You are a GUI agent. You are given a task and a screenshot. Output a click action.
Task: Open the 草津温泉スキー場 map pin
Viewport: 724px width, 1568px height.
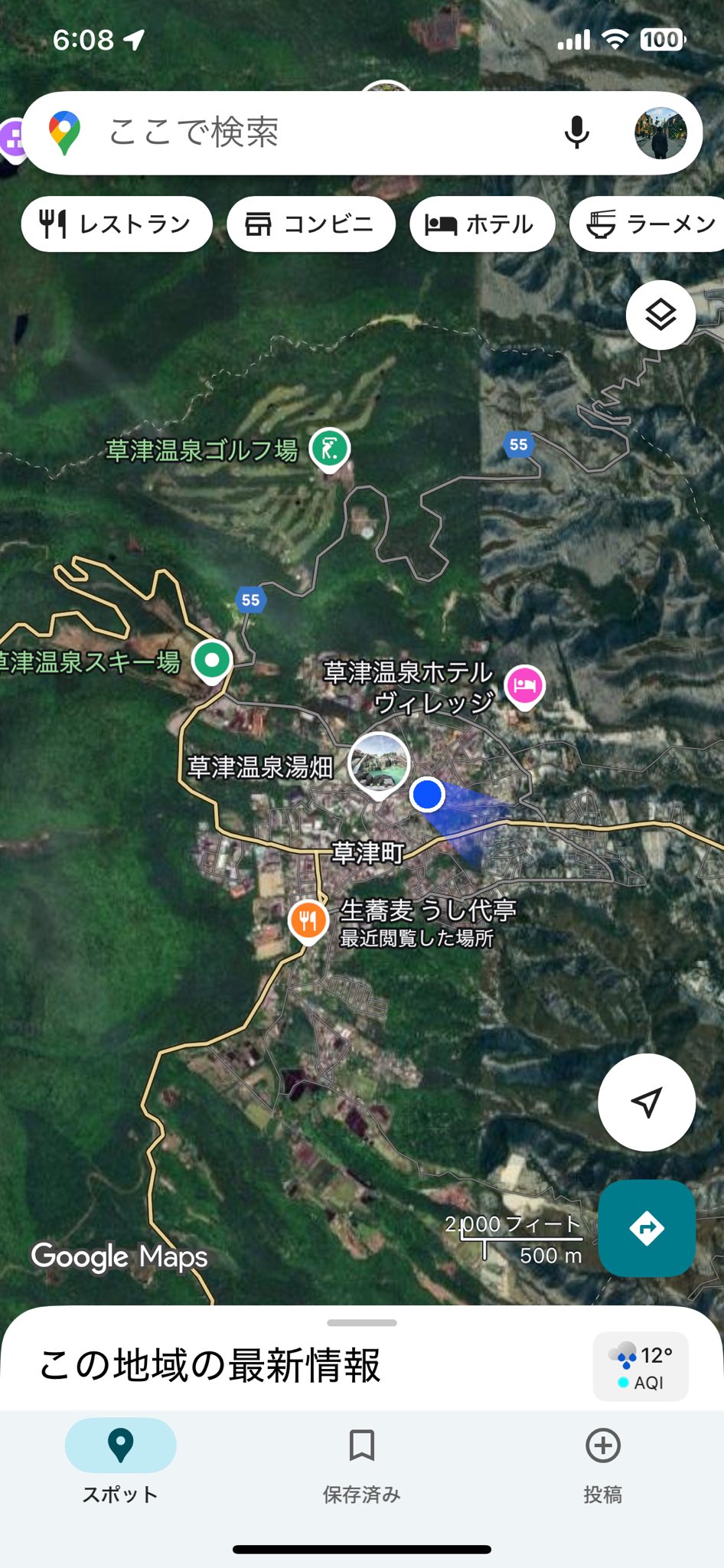212,660
